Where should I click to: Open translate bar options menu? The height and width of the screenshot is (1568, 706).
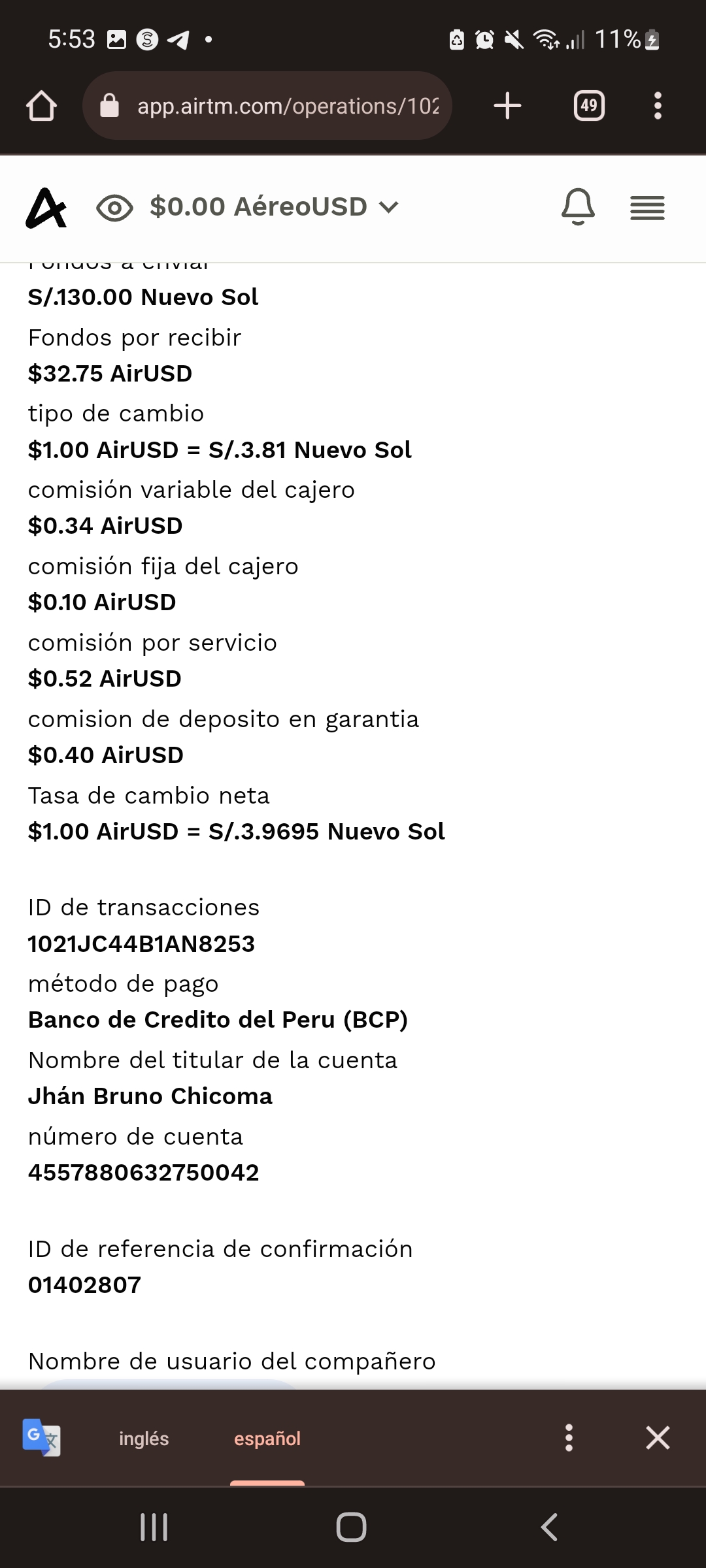[x=569, y=1438]
